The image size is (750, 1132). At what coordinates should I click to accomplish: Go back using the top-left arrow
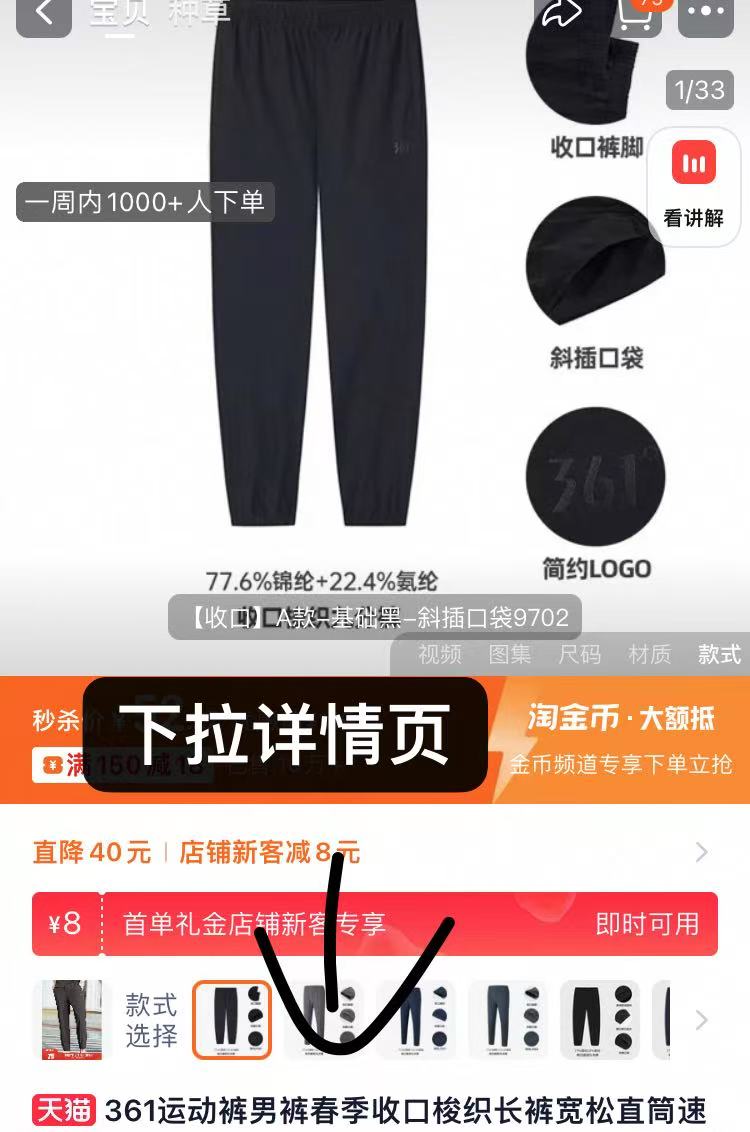coord(44,14)
